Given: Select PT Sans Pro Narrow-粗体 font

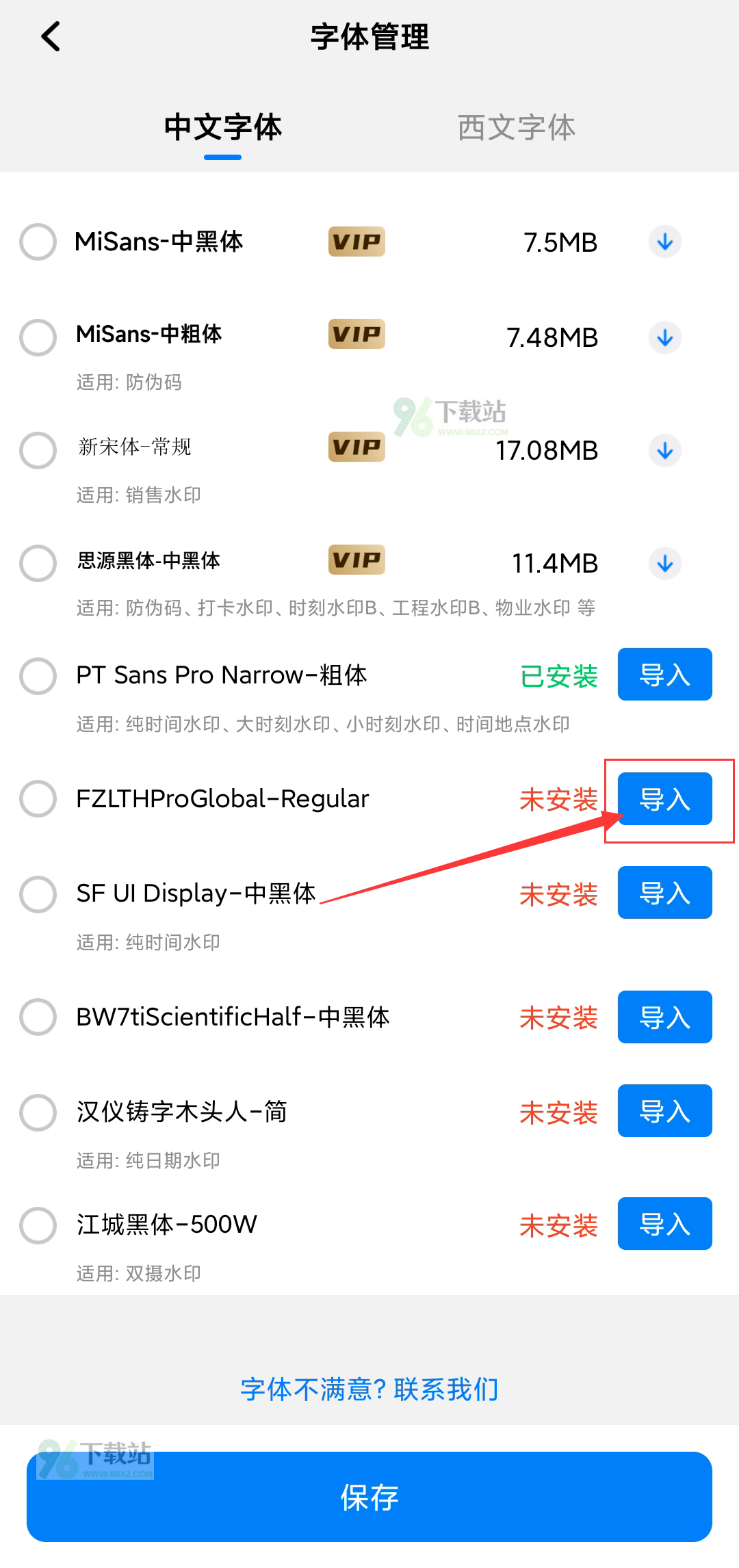Looking at the screenshot, I should [38, 676].
